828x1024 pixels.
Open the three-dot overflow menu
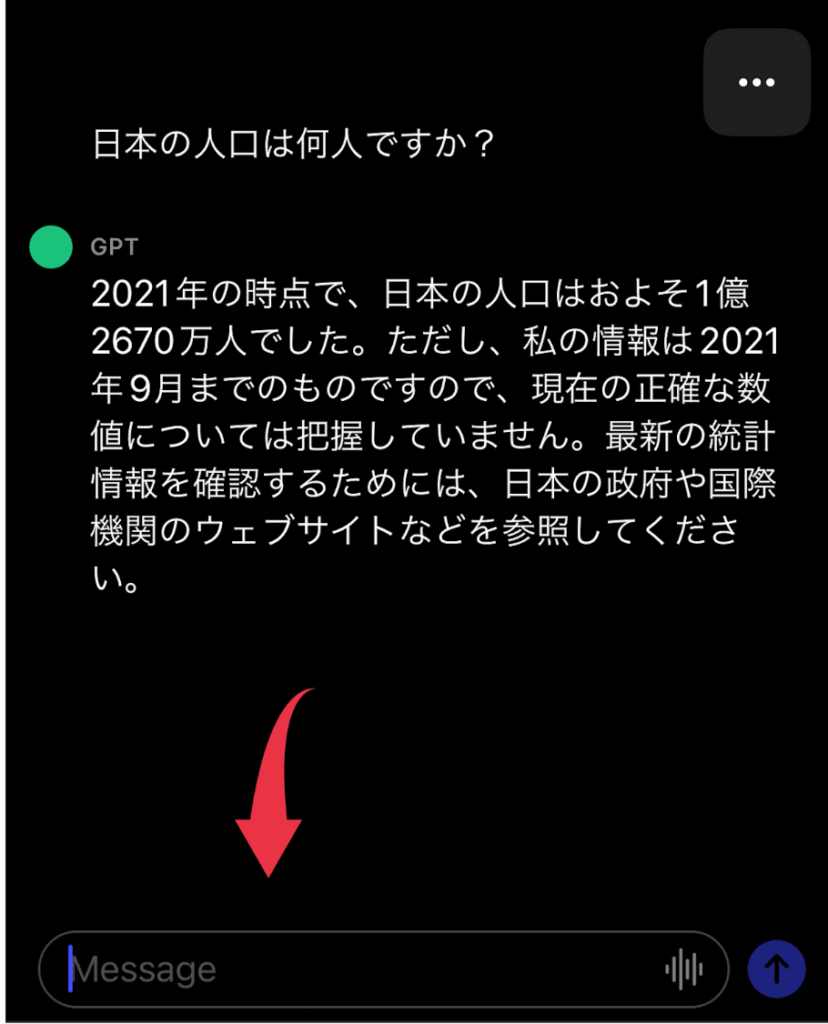click(x=756, y=82)
